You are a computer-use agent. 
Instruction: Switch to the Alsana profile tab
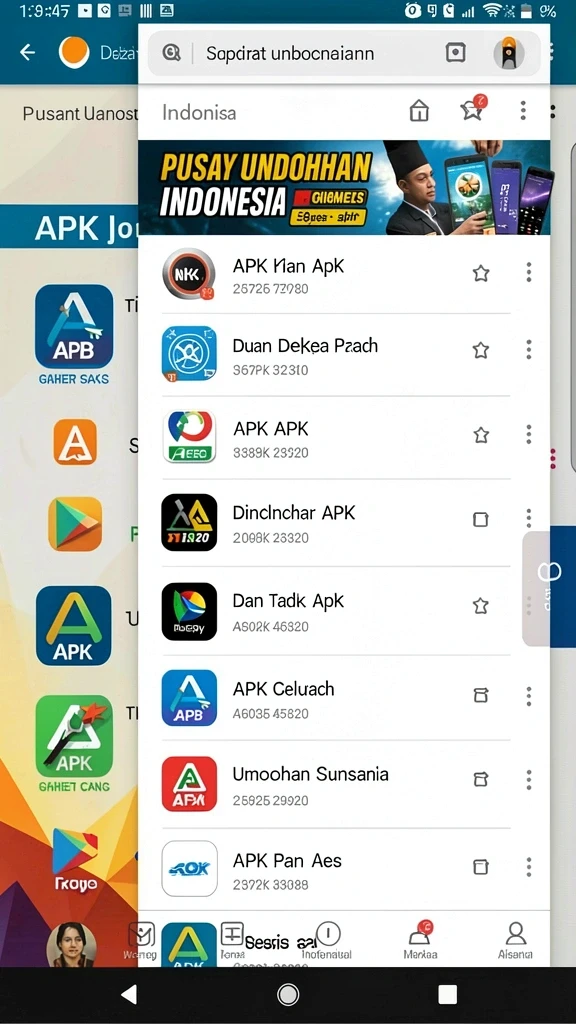(515, 940)
